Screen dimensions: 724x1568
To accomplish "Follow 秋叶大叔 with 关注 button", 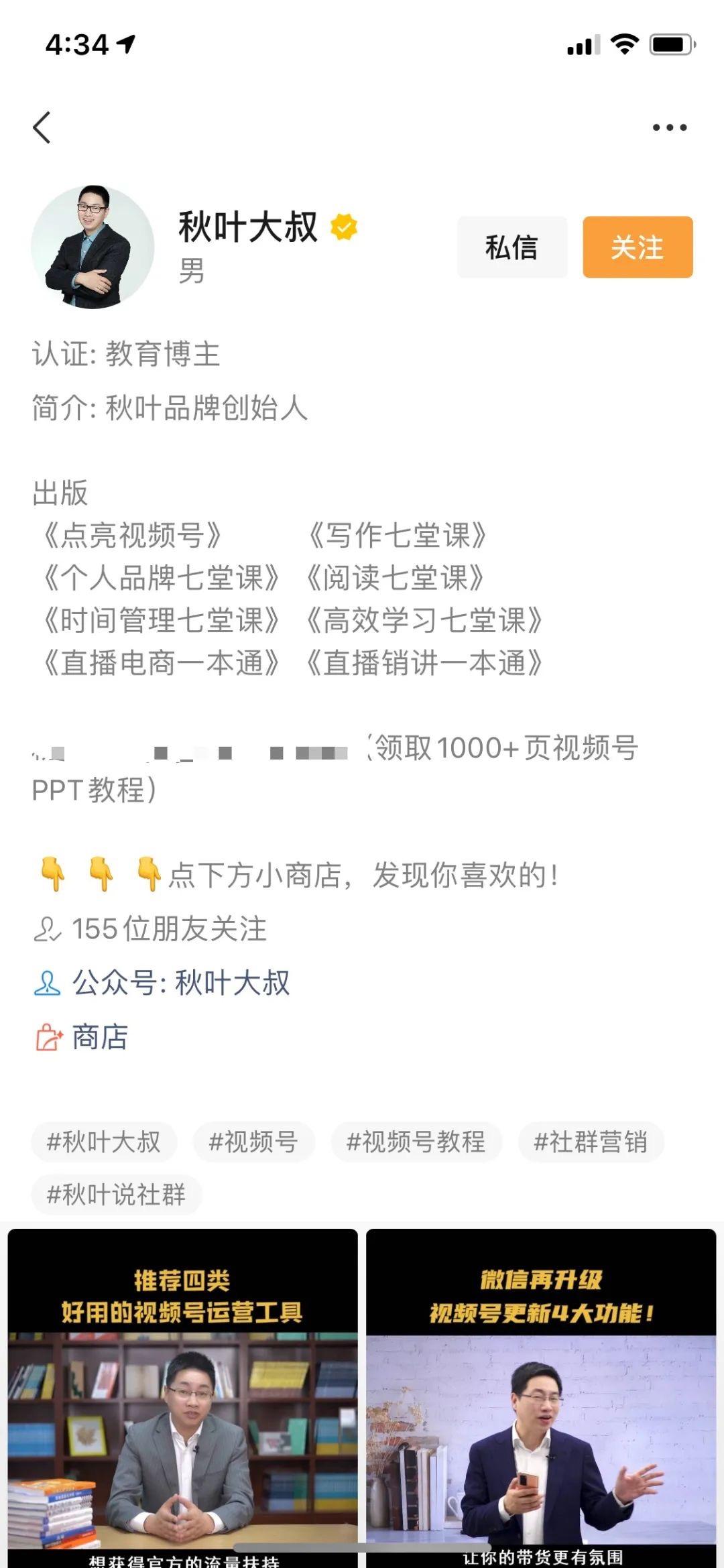I will point(637,247).
